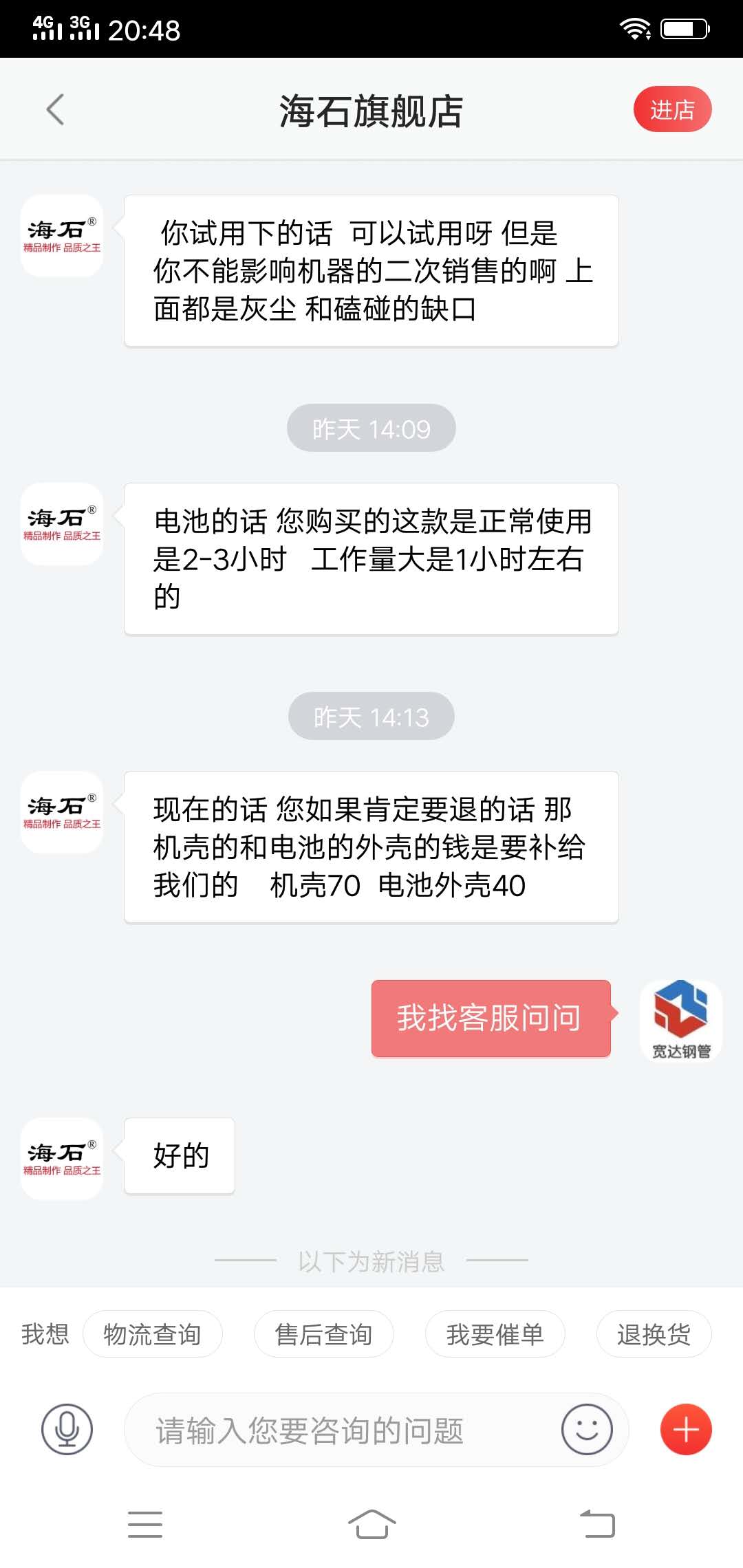Screen dimensions: 743x1568
Task: Enter the store via 进店 button
Action: coord(671,109)
